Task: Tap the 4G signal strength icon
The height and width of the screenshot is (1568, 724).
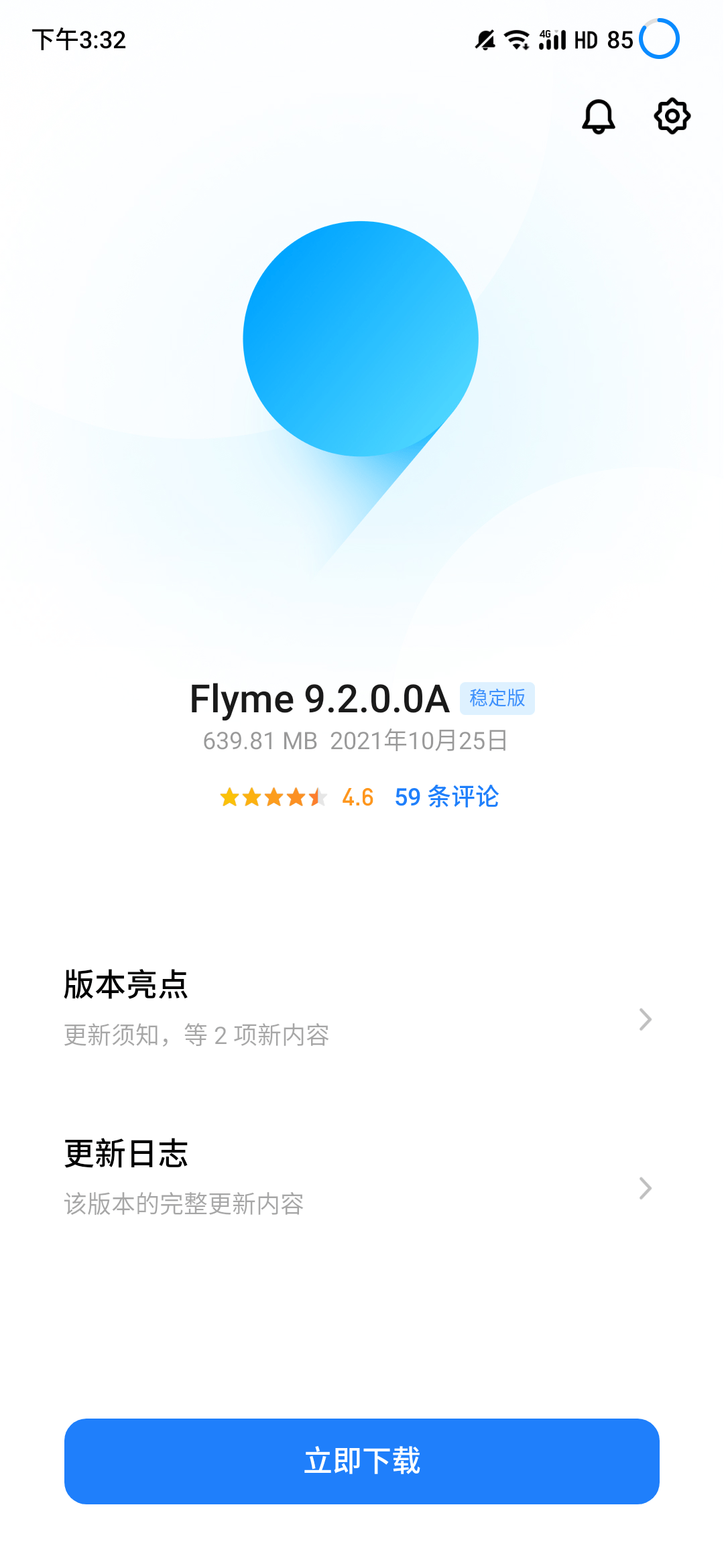Action: click(x=551, y=40)
